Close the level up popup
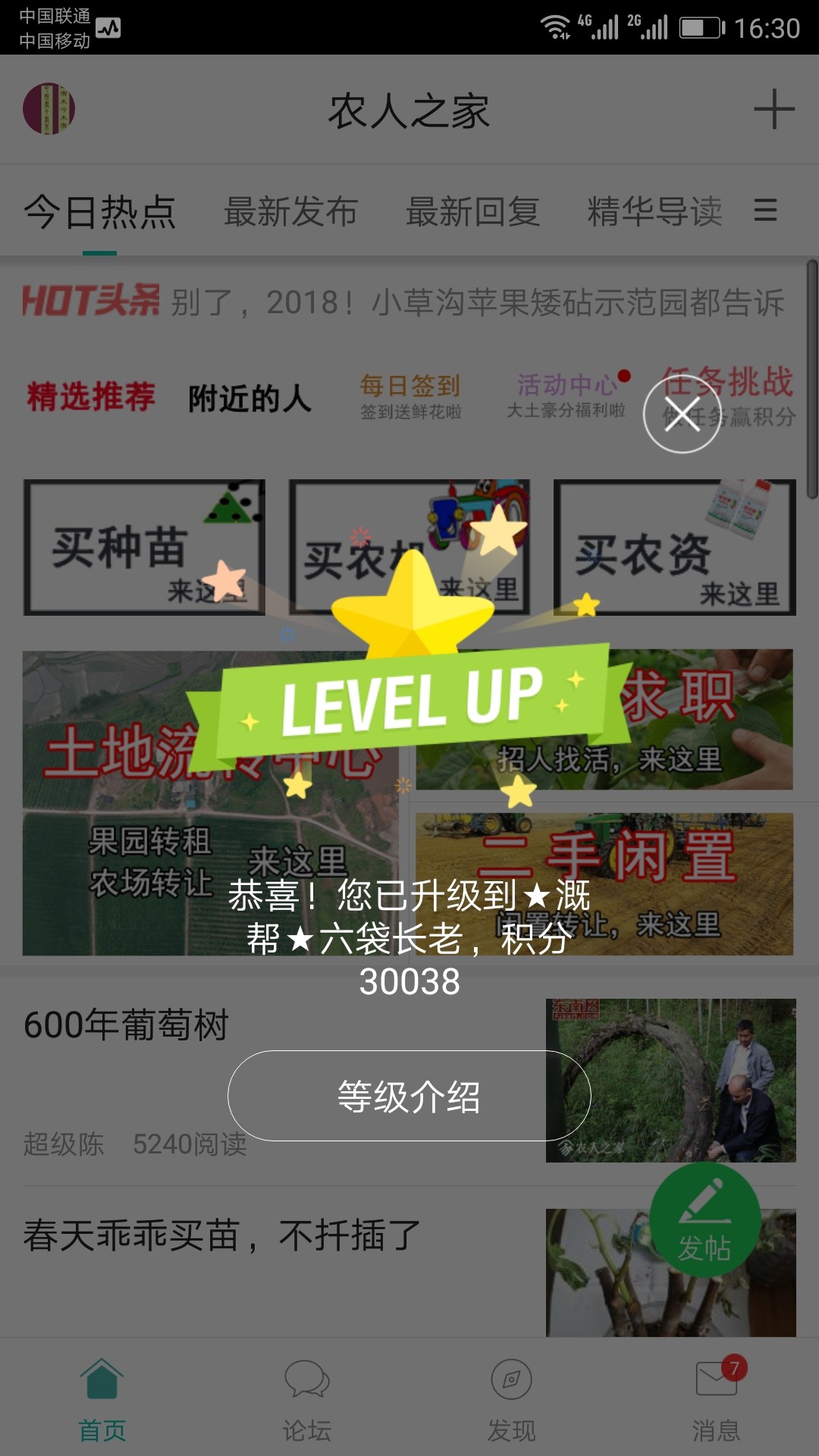This screenshot has width=819, height=1456. (682, 415)
